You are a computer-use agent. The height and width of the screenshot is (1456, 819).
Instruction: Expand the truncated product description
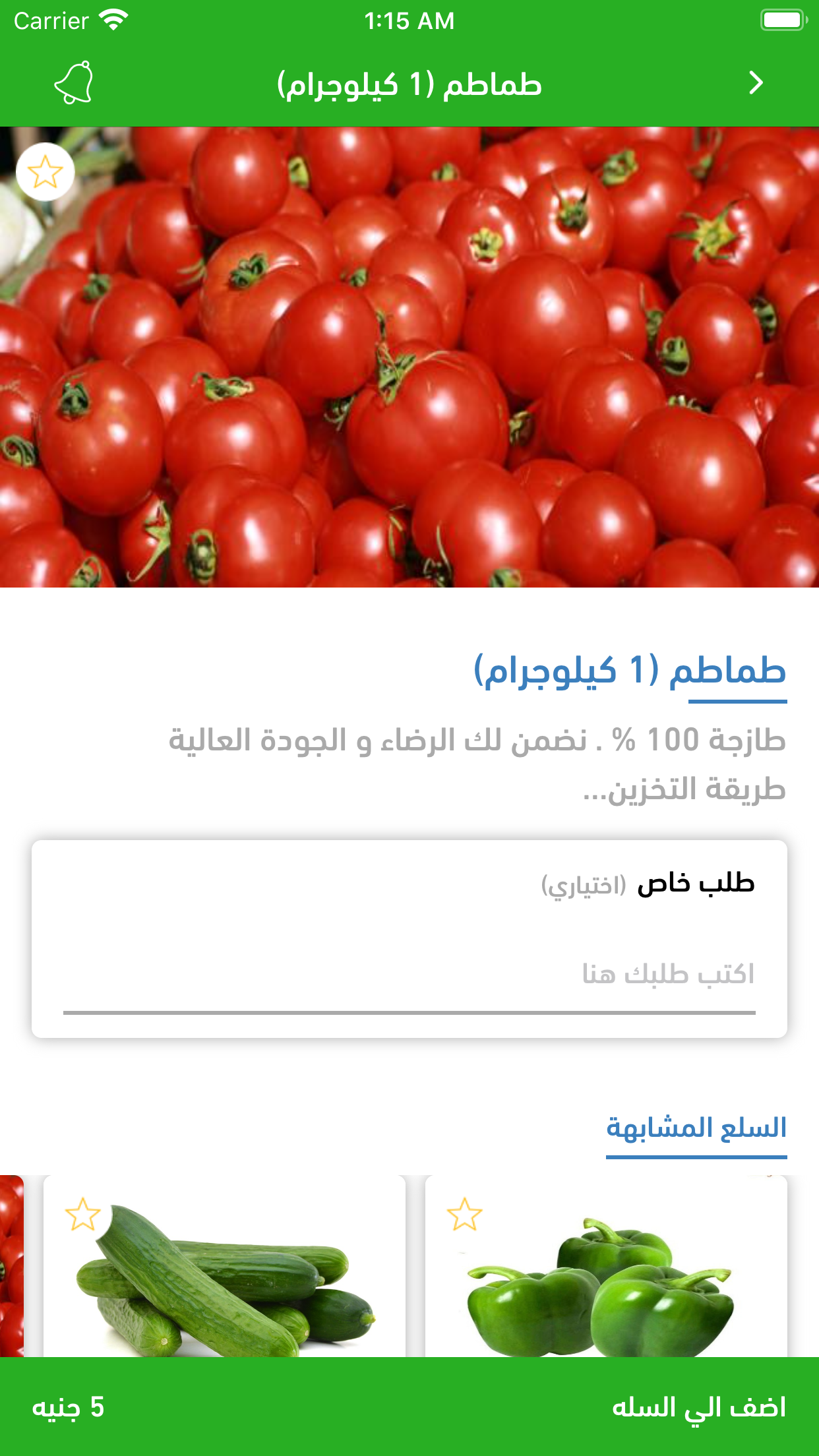(683, 790)
